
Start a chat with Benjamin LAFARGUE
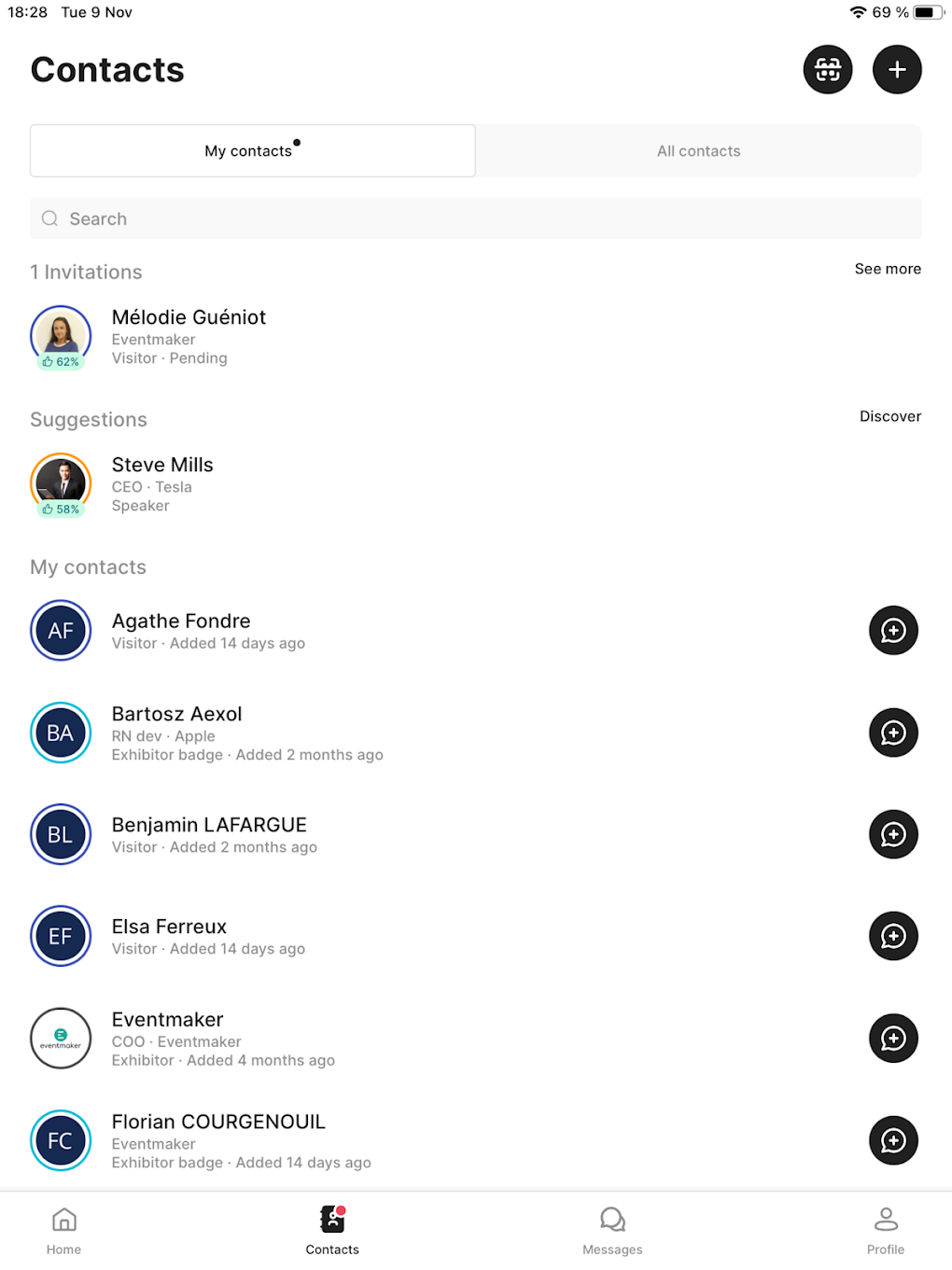click(x=893, y=834)
